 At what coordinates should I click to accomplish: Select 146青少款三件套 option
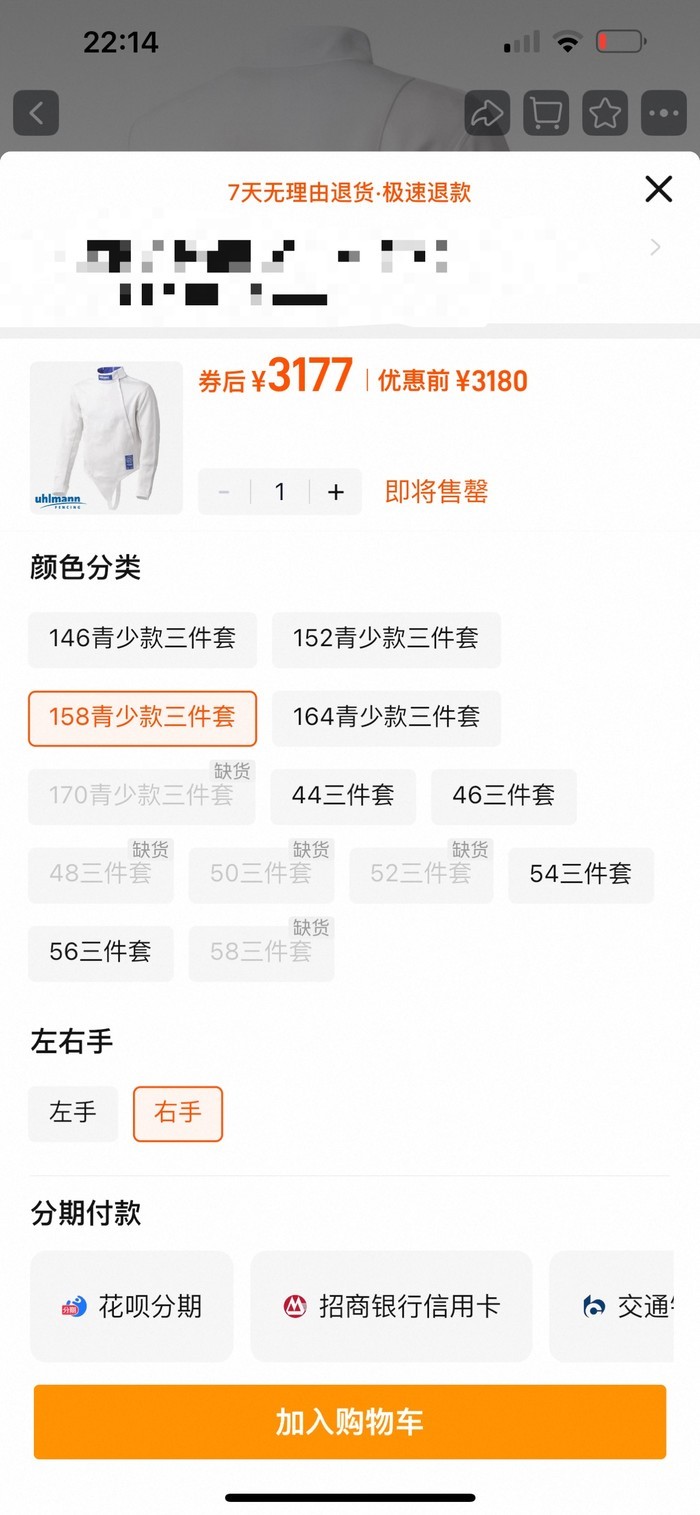pyautogui.click(x=142, y=639)
